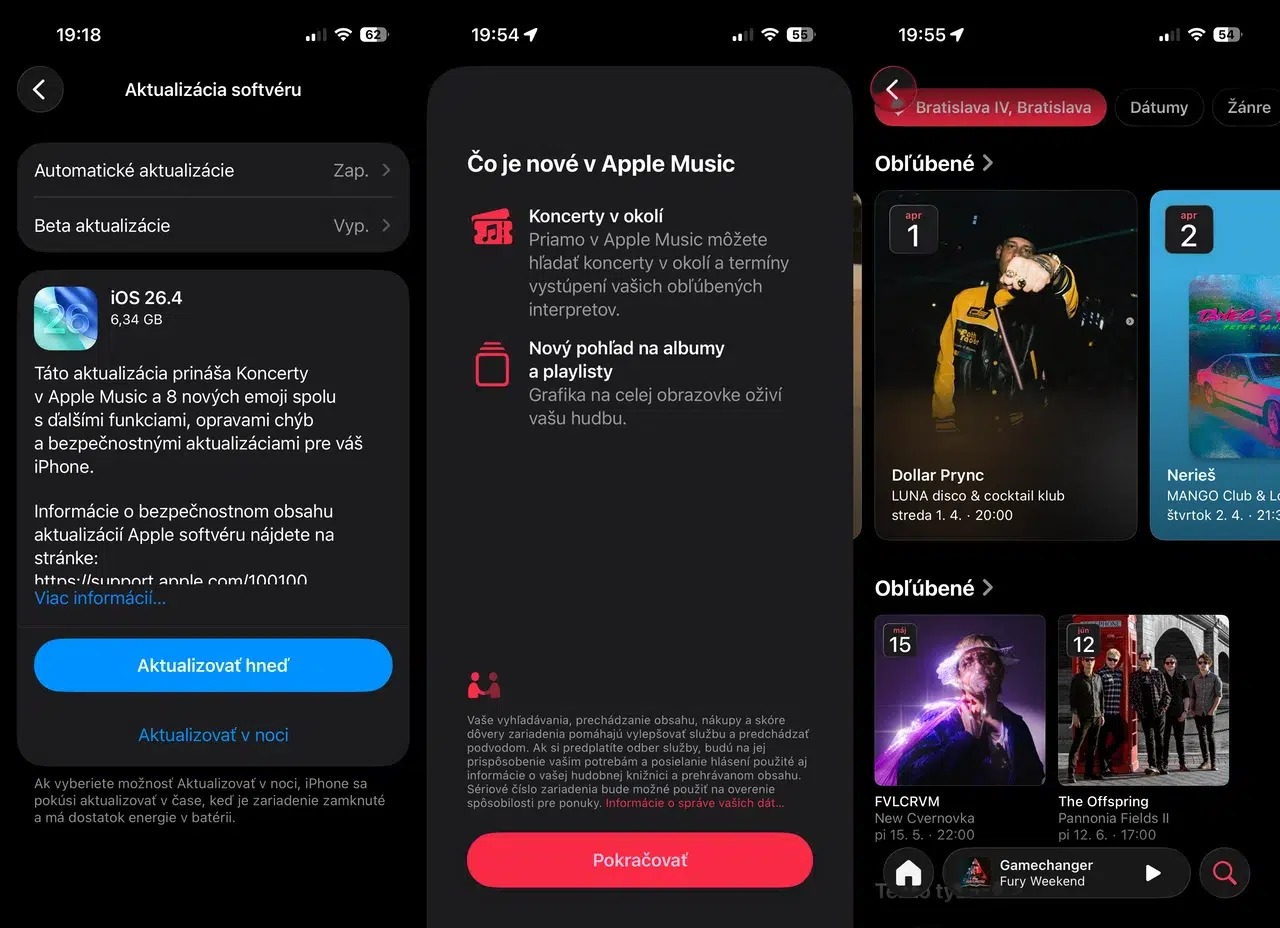Go to the home tab icon
1280x928 pixels.
point(908,873)
